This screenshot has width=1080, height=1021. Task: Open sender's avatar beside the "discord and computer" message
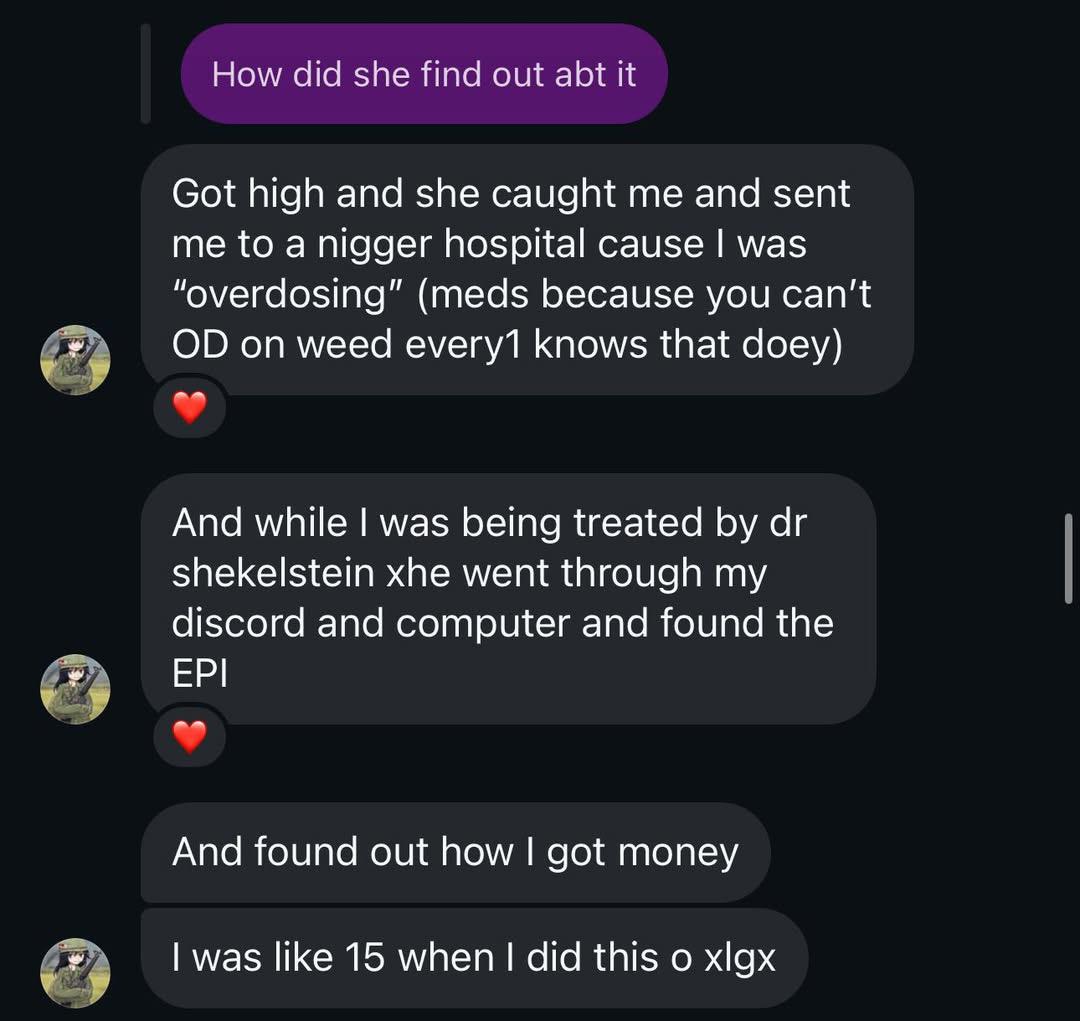pyautogui.click(x=74, y=689)
